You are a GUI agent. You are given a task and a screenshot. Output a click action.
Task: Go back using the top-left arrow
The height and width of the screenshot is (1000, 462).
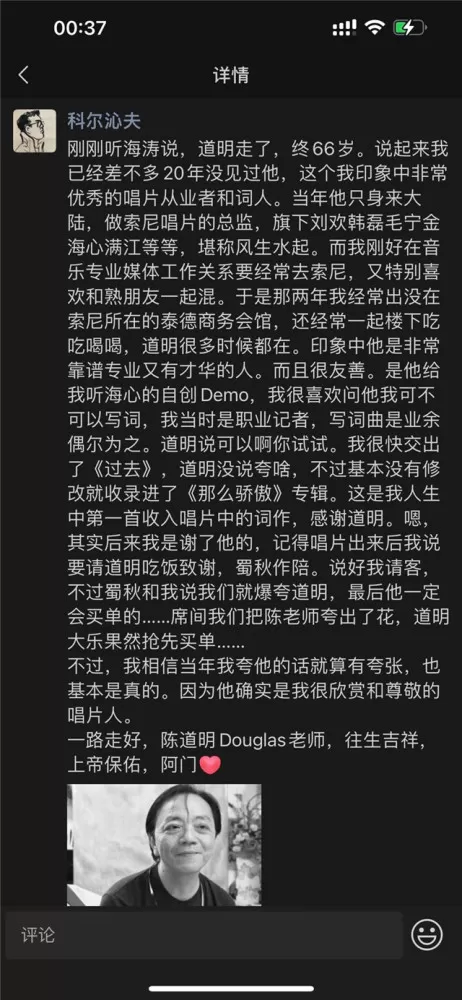tap(24, 75)
